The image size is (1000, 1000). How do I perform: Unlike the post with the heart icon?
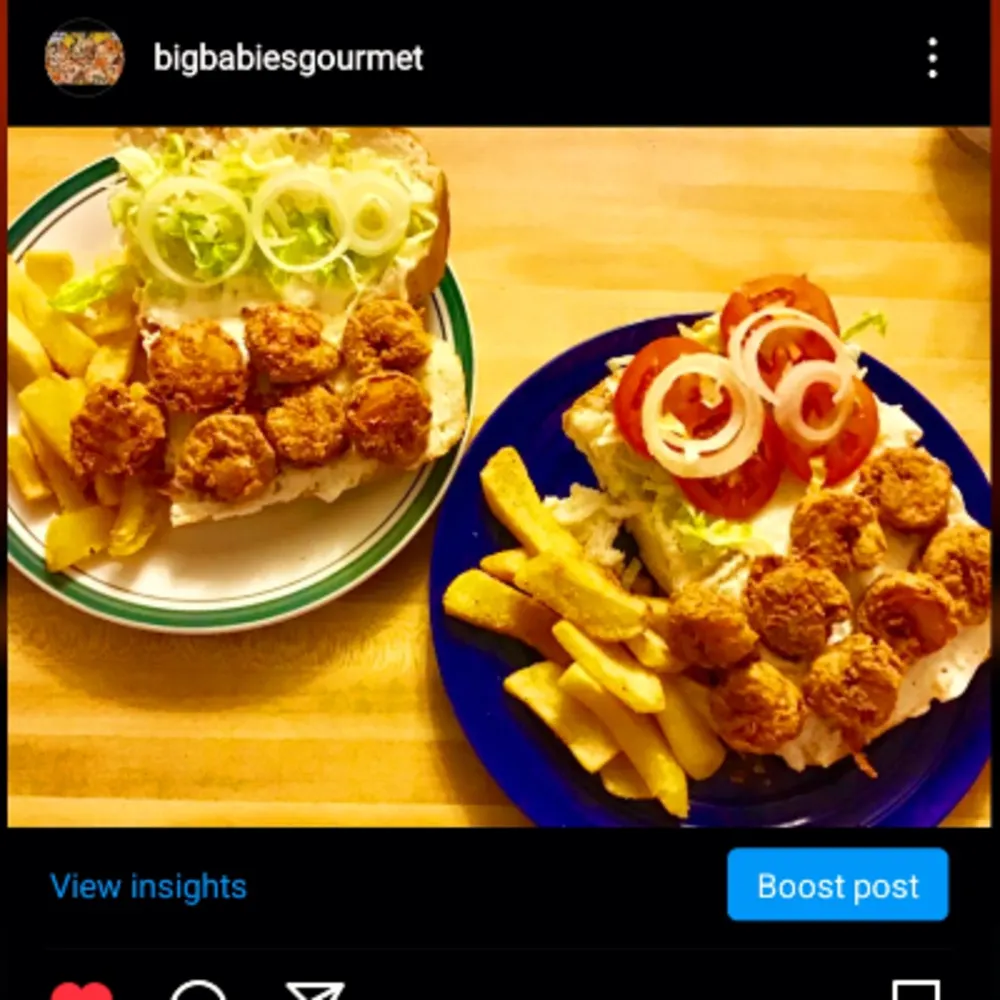coord(82,990)
